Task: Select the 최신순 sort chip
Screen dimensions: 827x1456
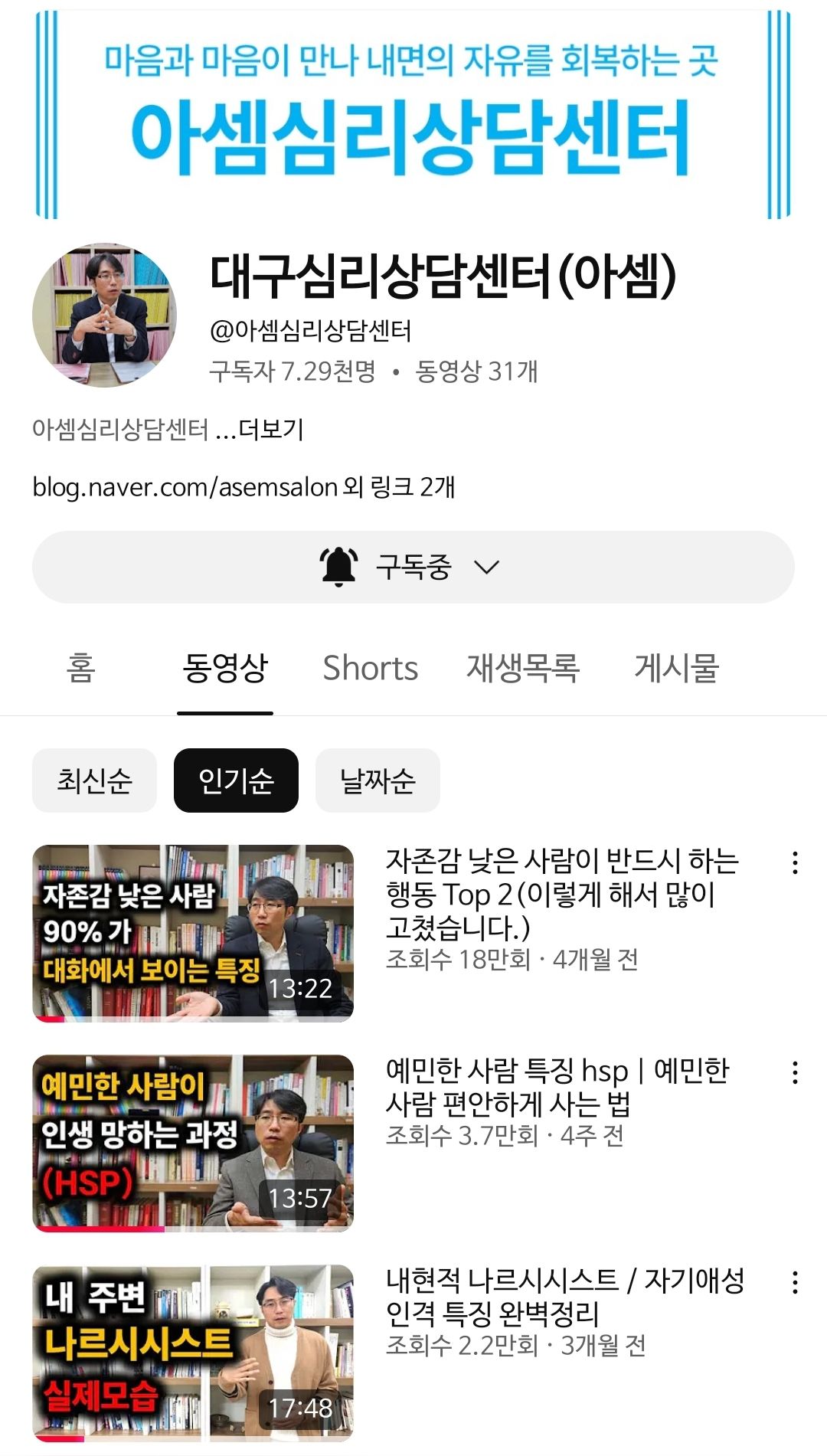Action: click(94, 780)
